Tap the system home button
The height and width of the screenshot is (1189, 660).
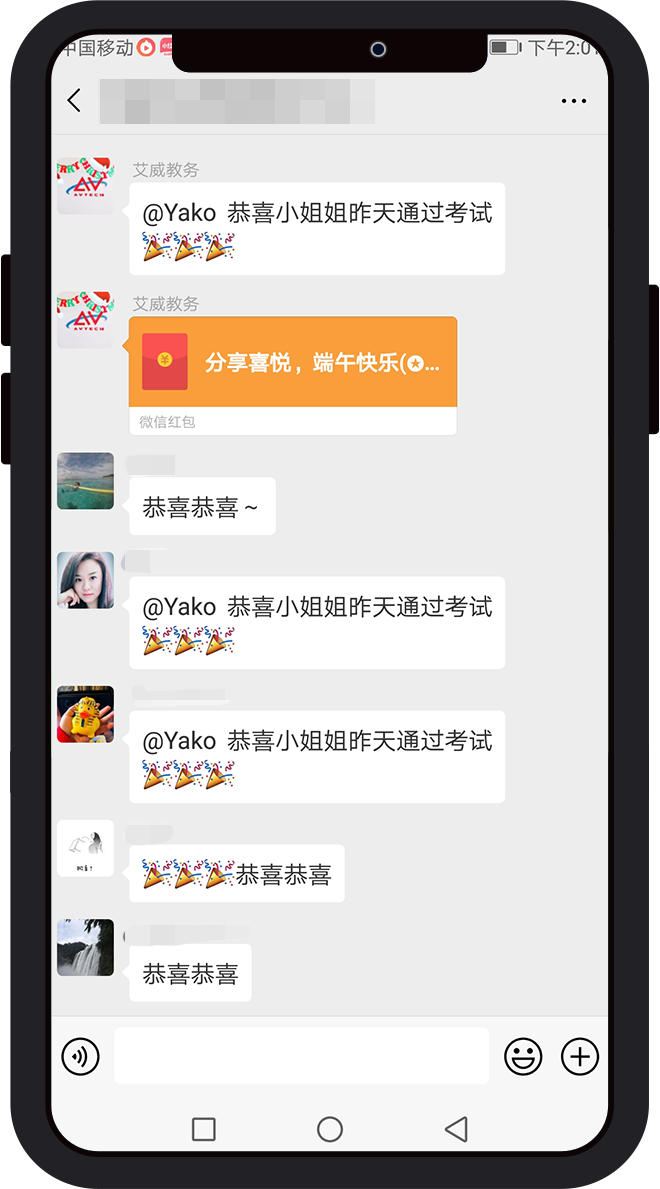[x=330, y=1130]
